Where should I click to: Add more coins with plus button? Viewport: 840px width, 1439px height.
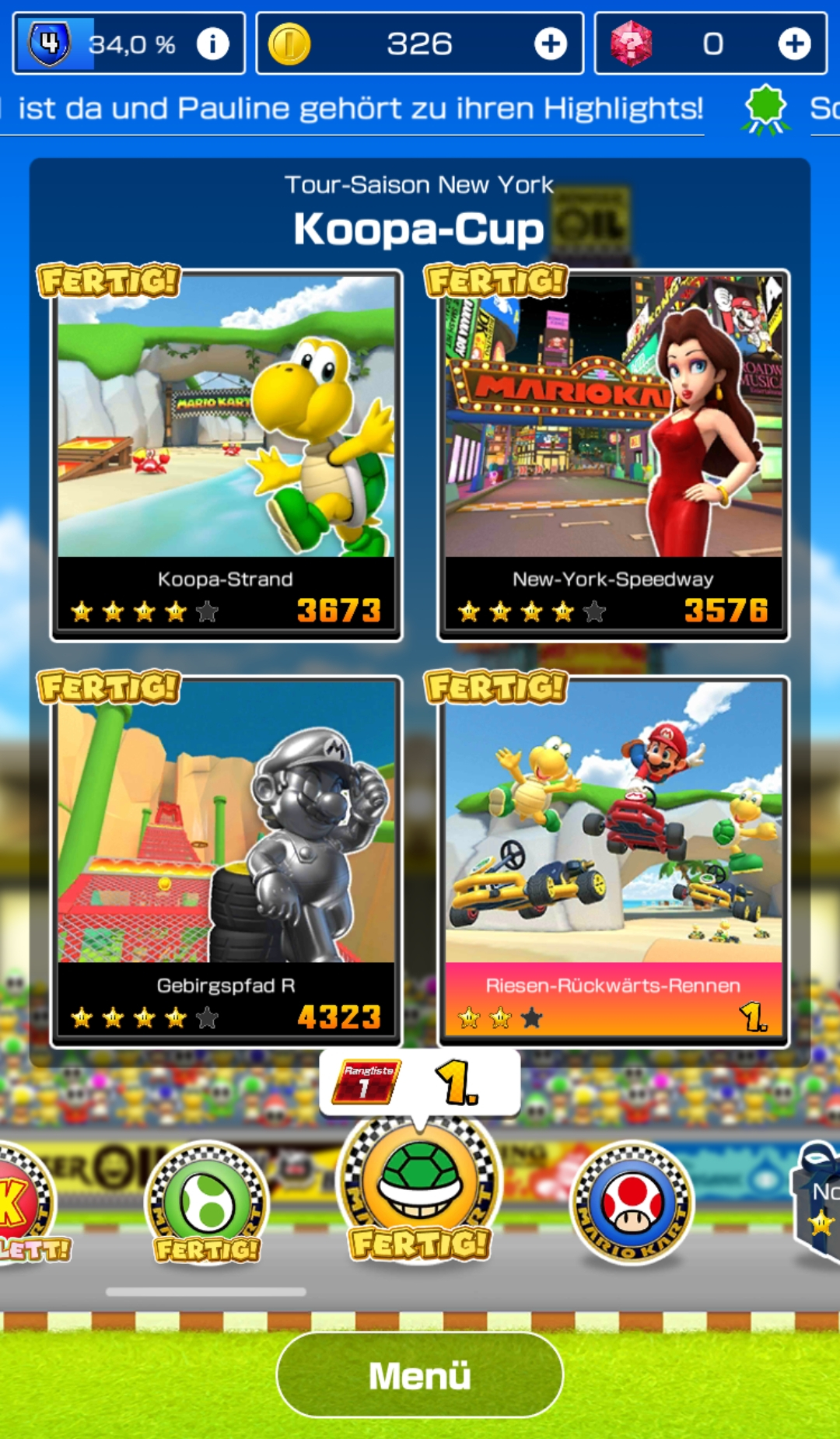(x=550, y=44)
